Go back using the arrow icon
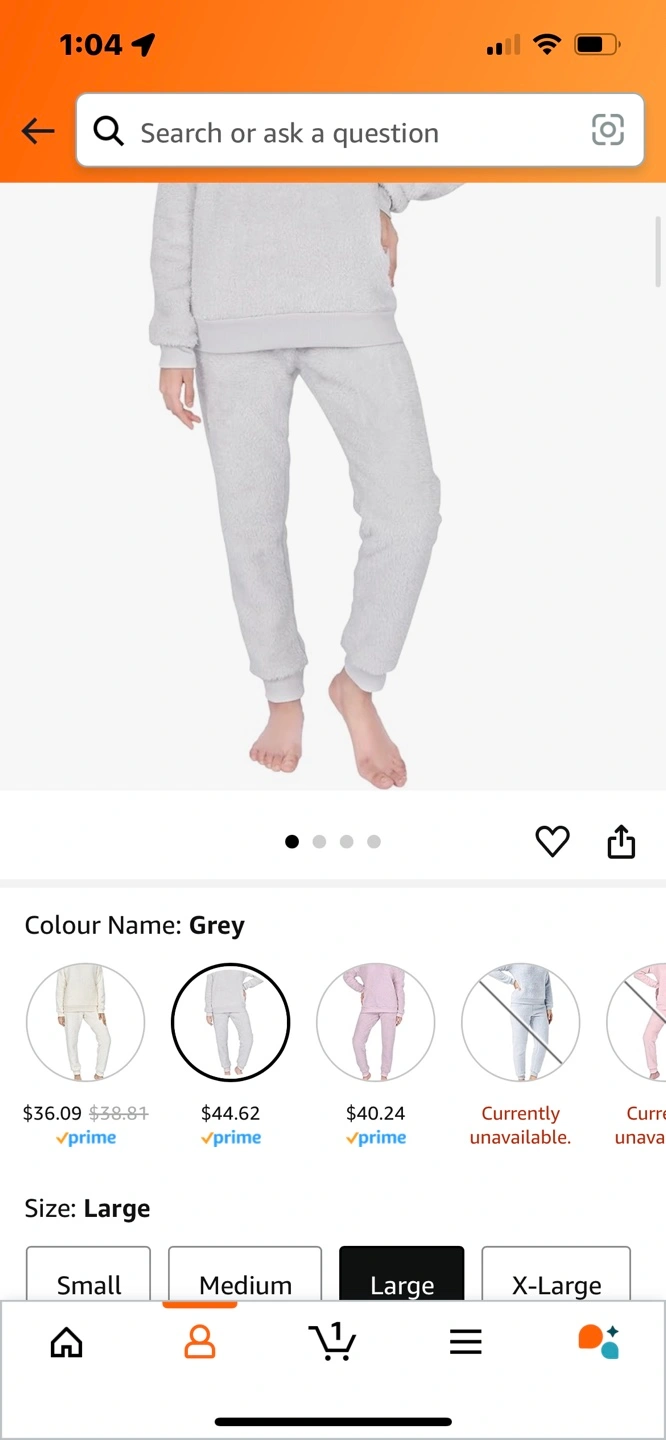The width and height of the screenshot is (666, 1440). coord(38,131)
